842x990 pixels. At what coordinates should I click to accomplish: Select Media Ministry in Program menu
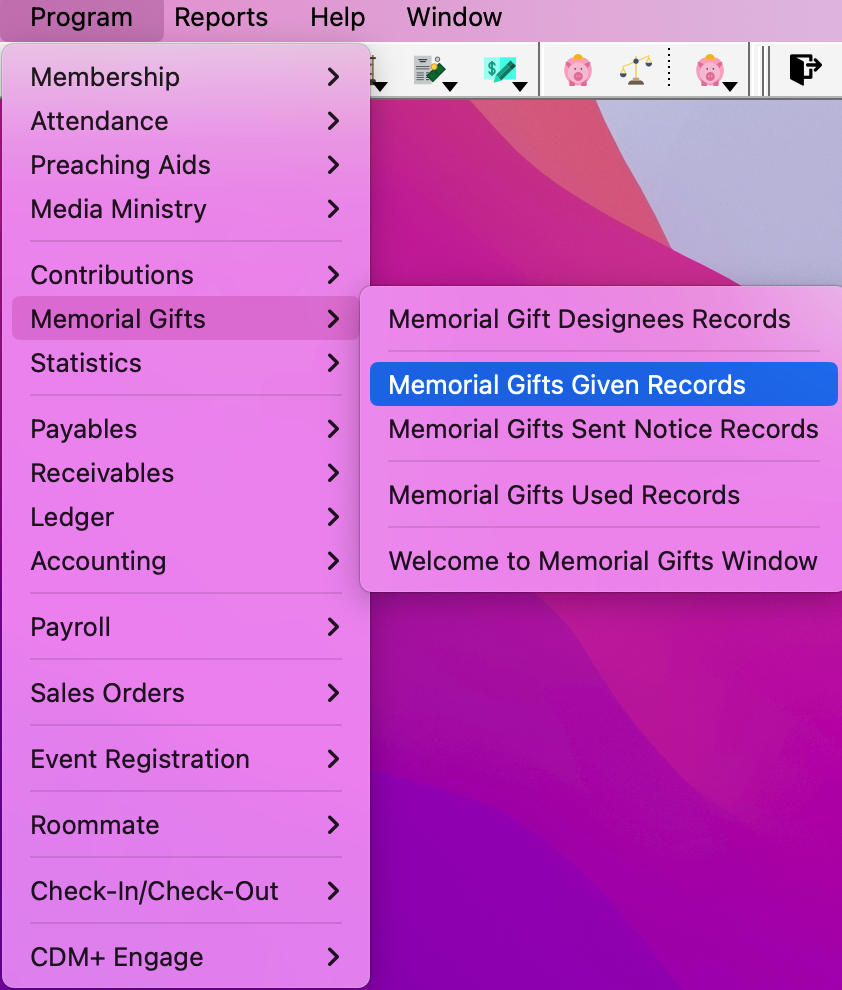(118, 209)
